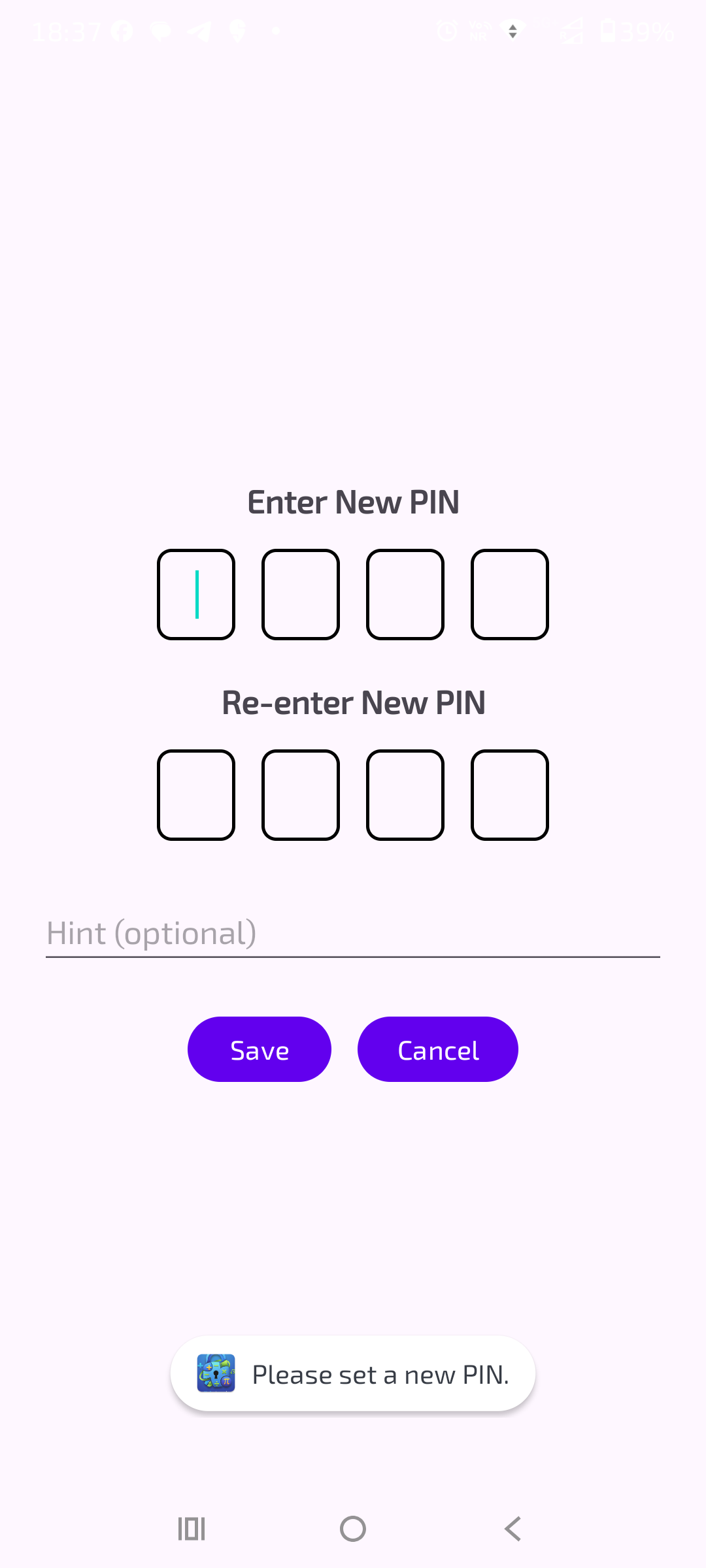Tap the alarm clock icon in the status bar

tap(447, 29)
